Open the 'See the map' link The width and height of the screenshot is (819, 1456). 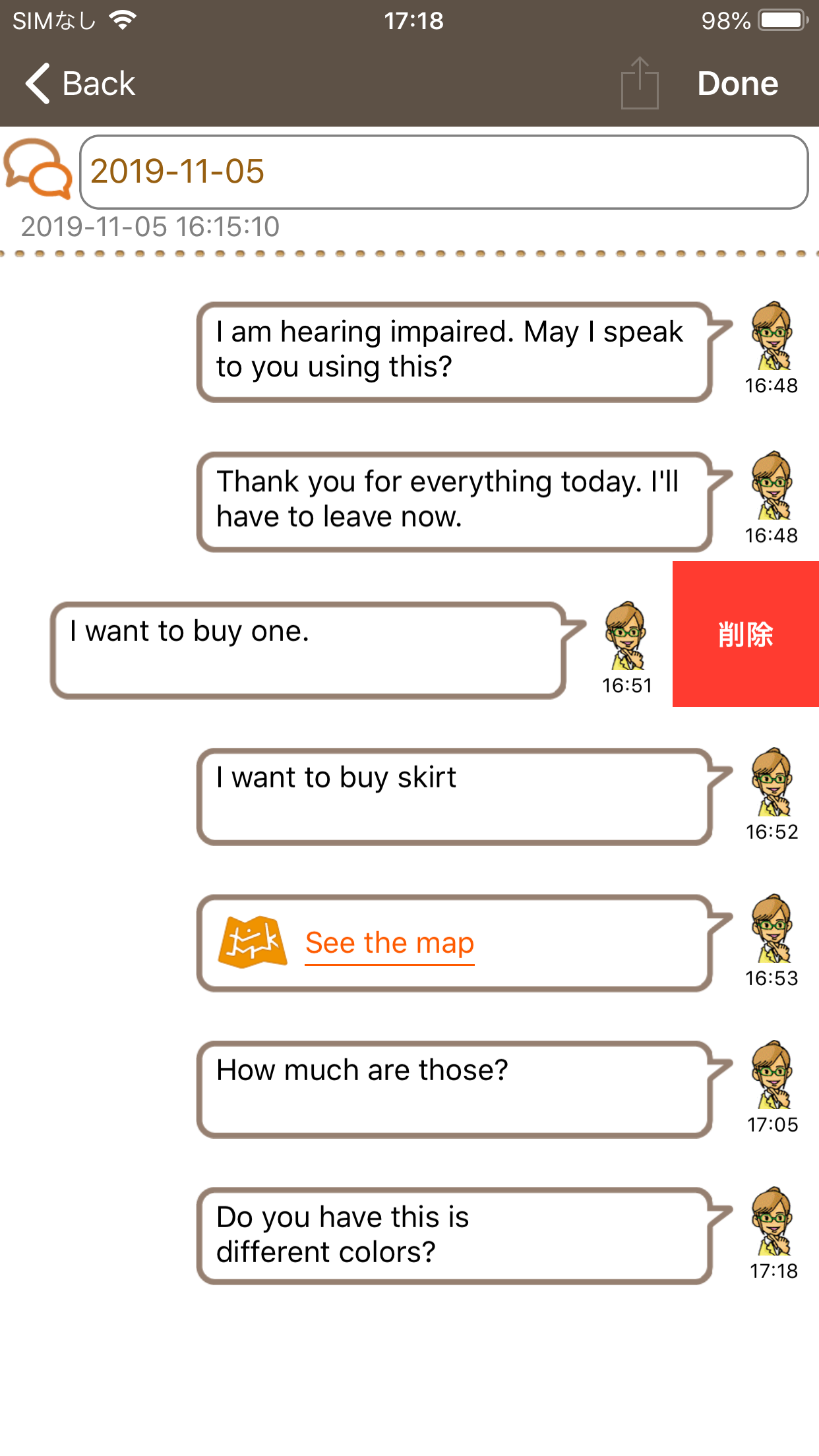click(x=389, y=943)
